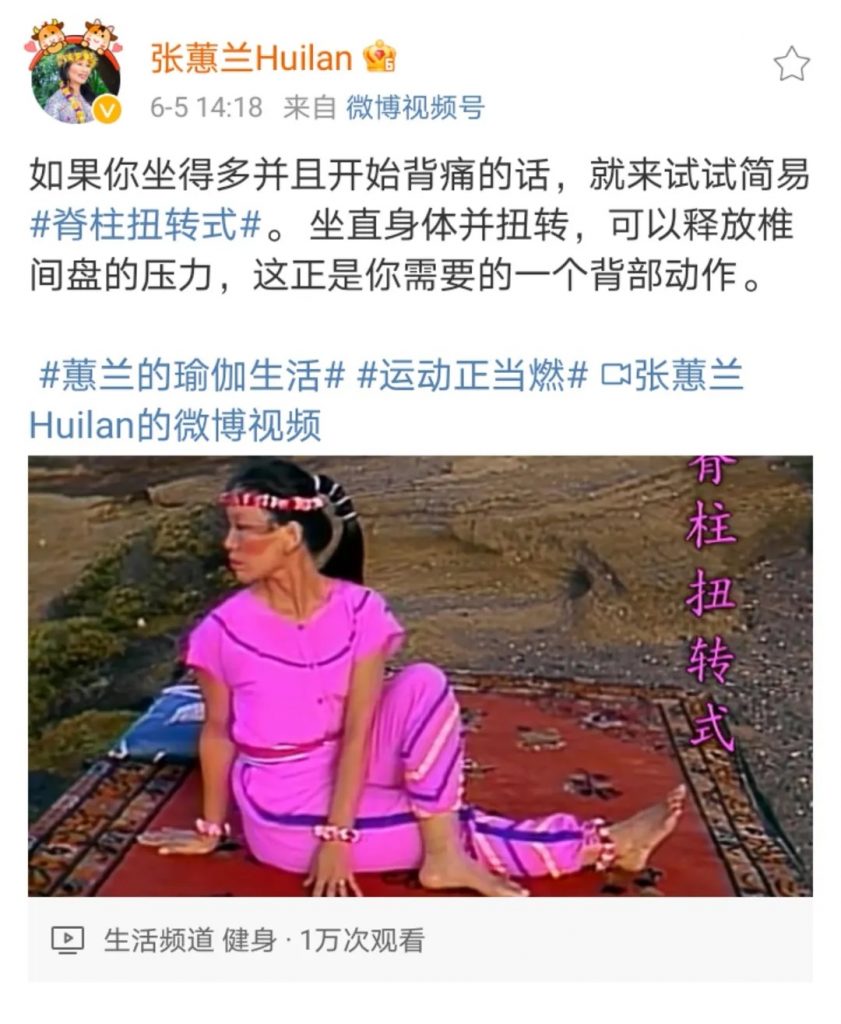
Task: Open the 微博视频号 source link
Action: click(x=415, y=108)
